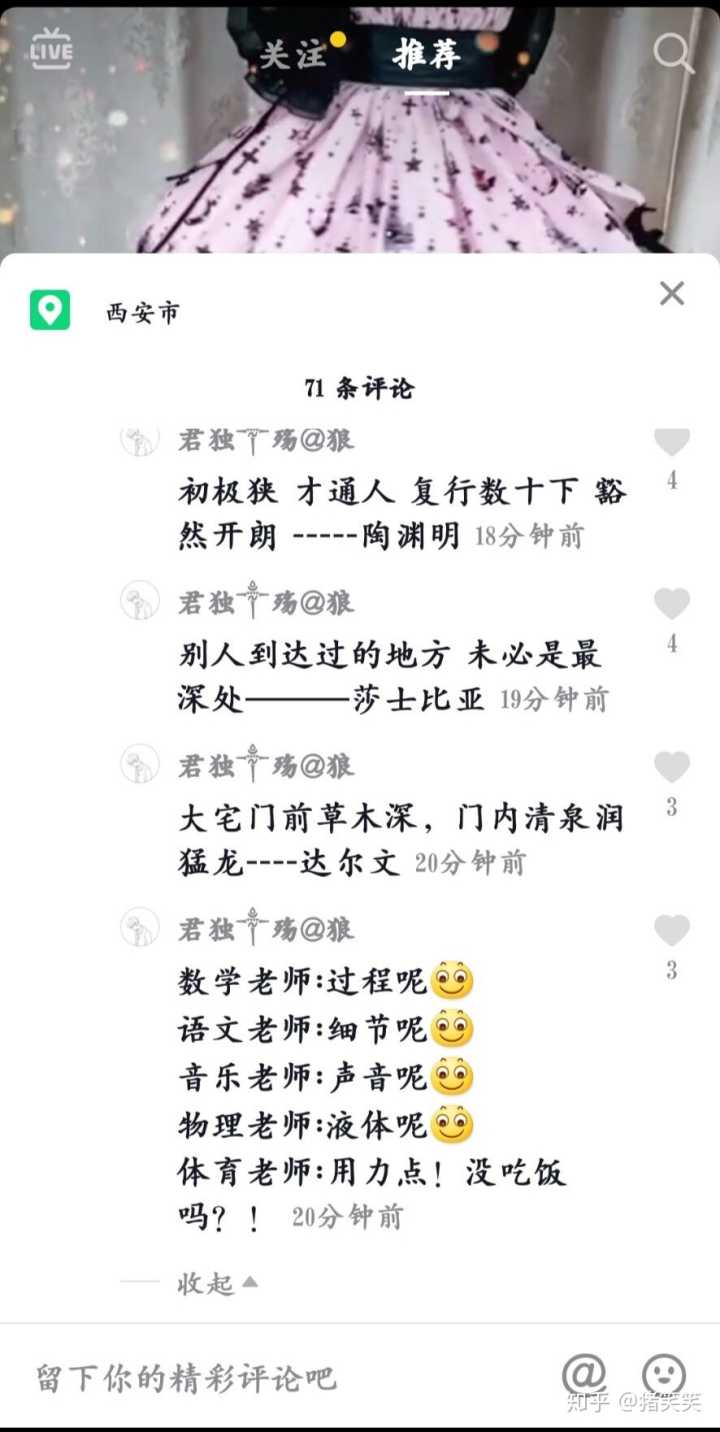The width and height of the screenshot is (720, 1432).
Task: Open avatar of the 达尔文 comment author
Action: pyautogui.click(x=140, y=764)
